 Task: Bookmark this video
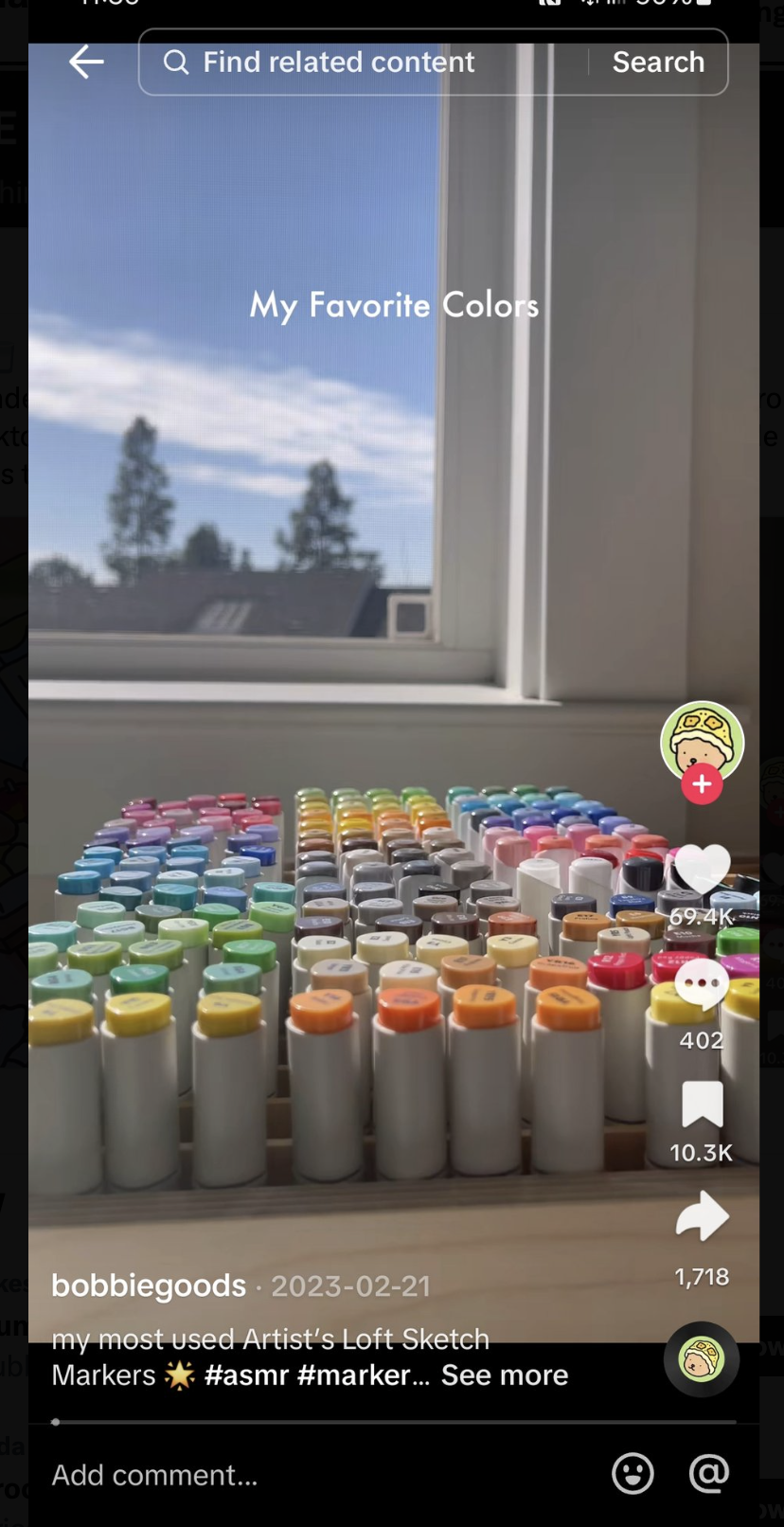702,1104
